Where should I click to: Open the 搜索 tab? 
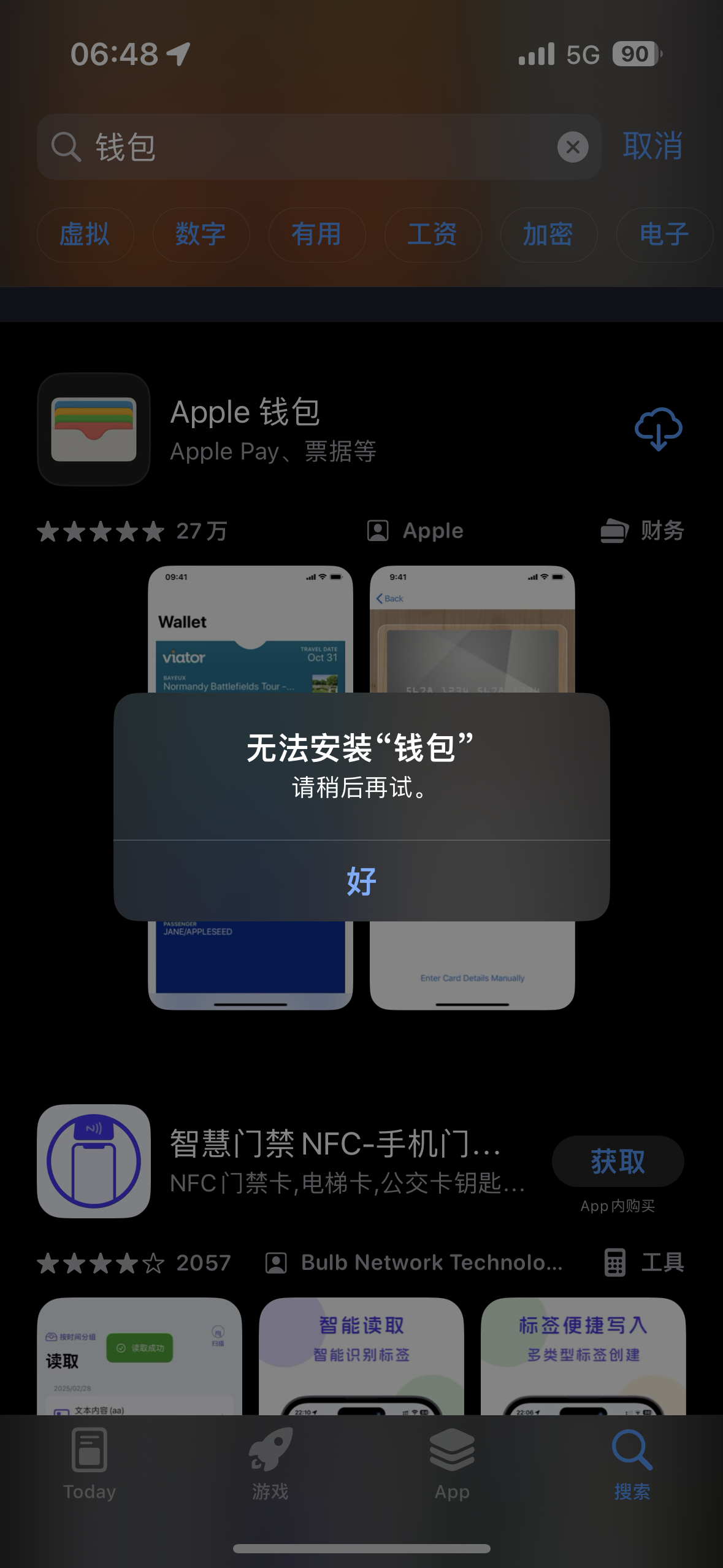pyautogui.click(x=632, y=1463)
